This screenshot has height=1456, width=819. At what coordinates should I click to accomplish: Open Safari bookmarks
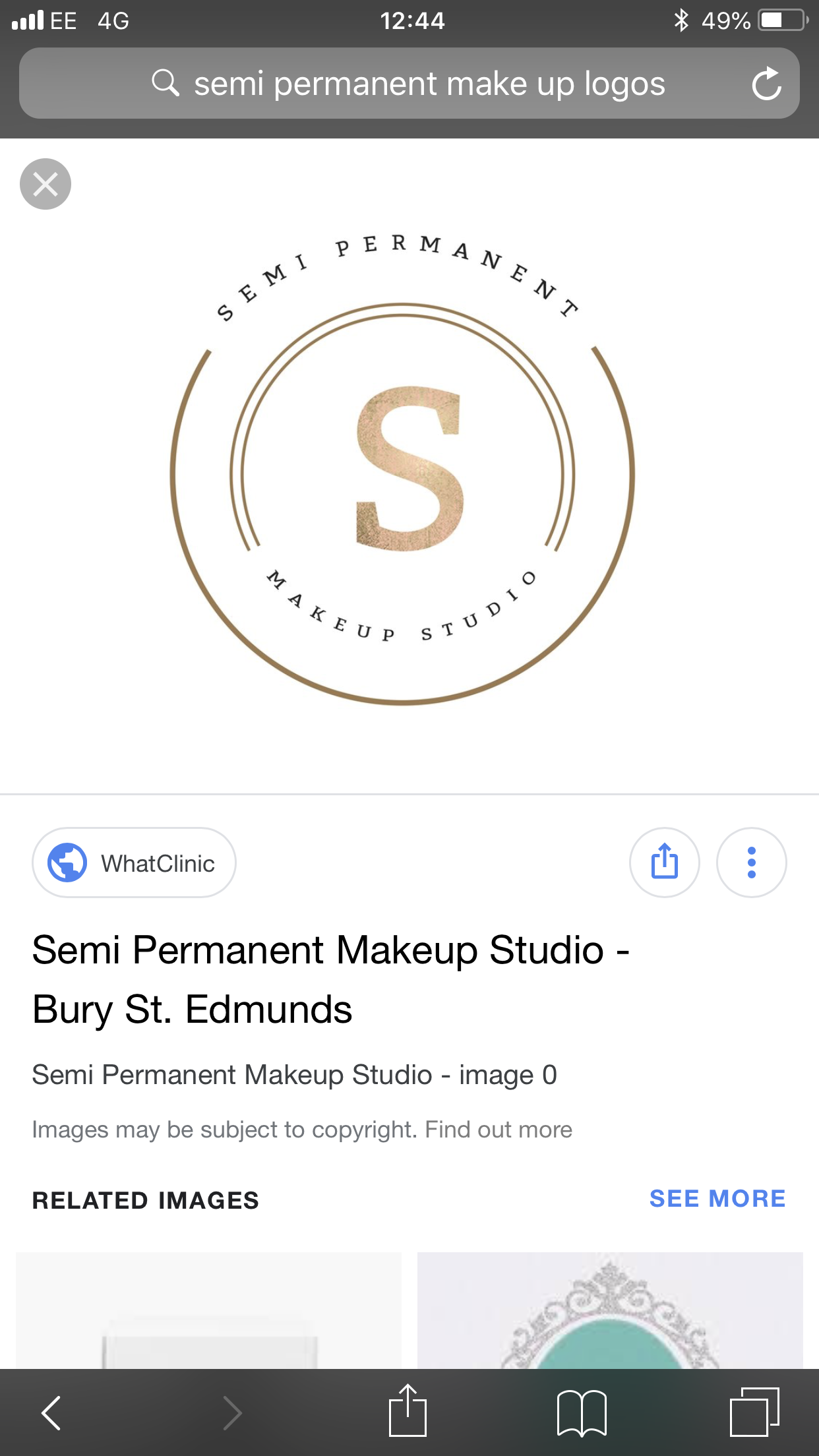582,1412
